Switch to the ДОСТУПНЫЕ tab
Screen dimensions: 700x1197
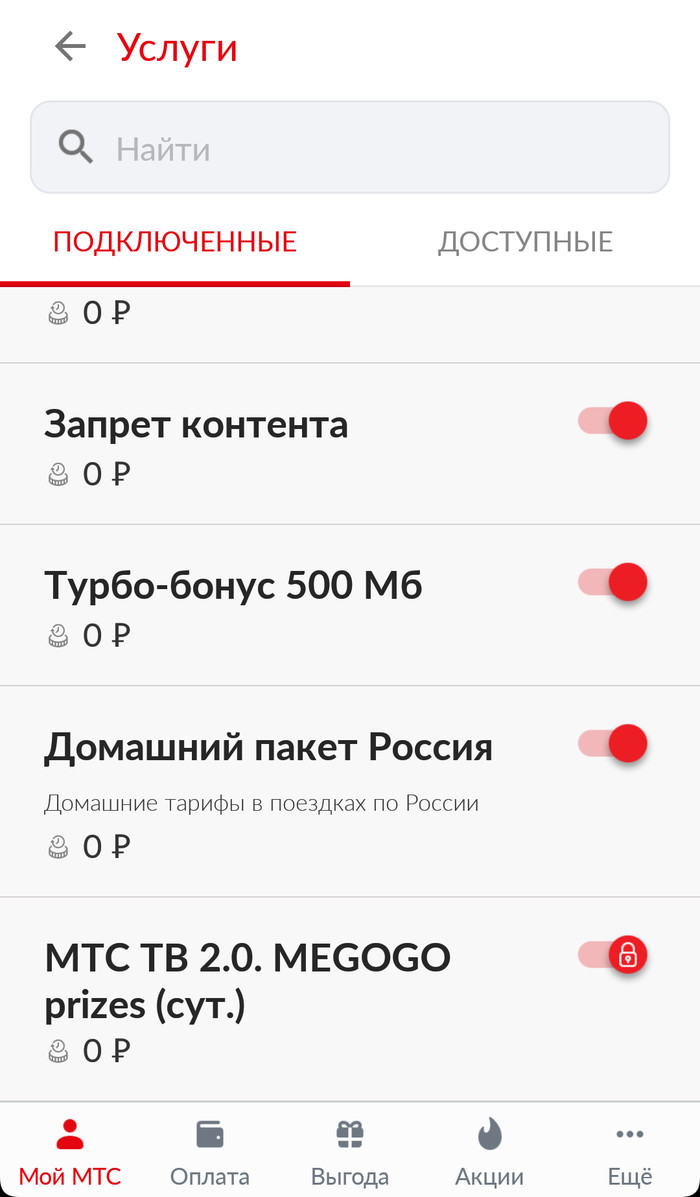pos(525,242)
